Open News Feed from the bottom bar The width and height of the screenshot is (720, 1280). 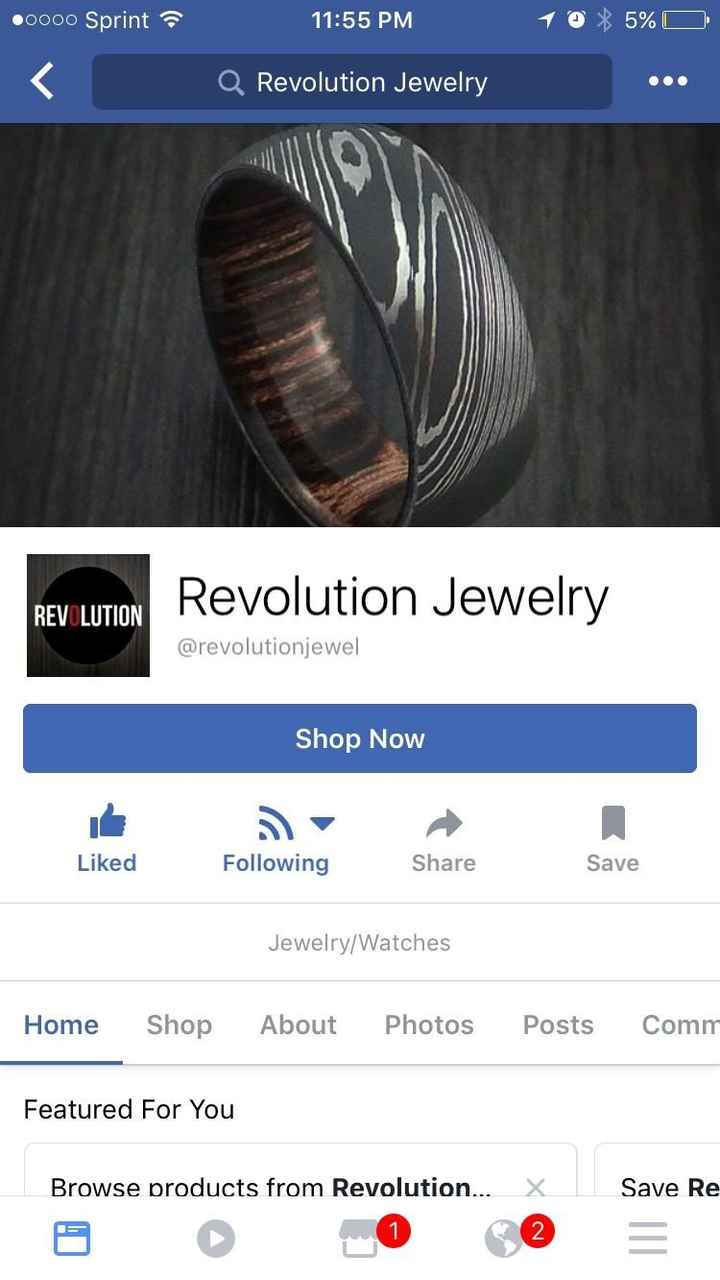71,1237
